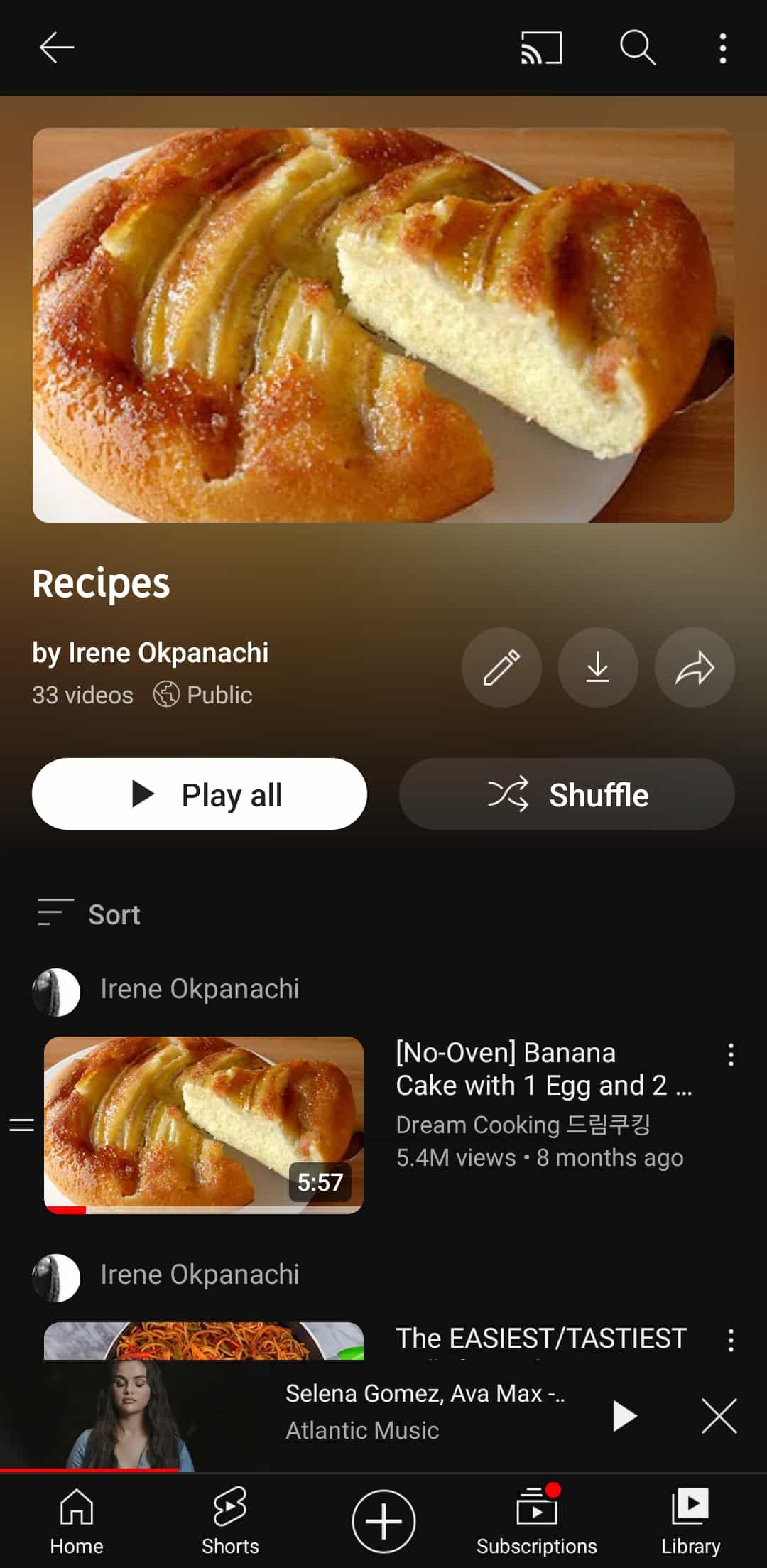
Task: Resume playing the Selena Gomez song in mini player
Action: point(626,1415)
